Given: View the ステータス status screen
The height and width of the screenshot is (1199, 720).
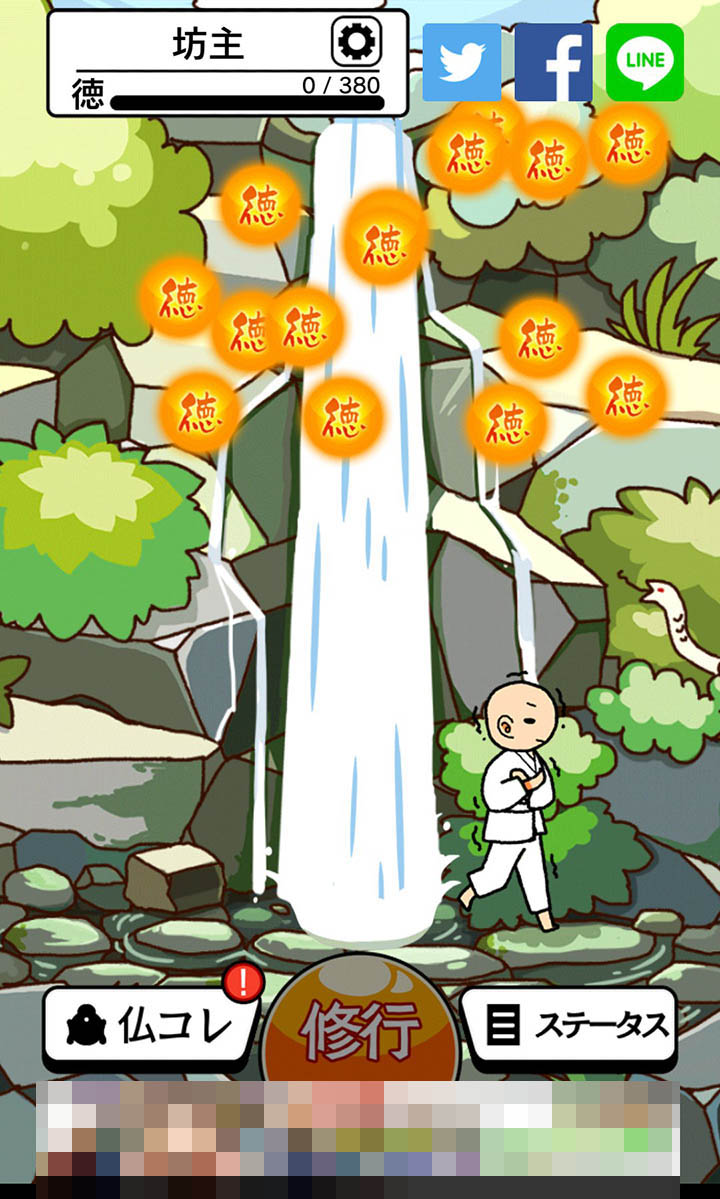Looking at the screenshot, I should (x=569, y=1025).
